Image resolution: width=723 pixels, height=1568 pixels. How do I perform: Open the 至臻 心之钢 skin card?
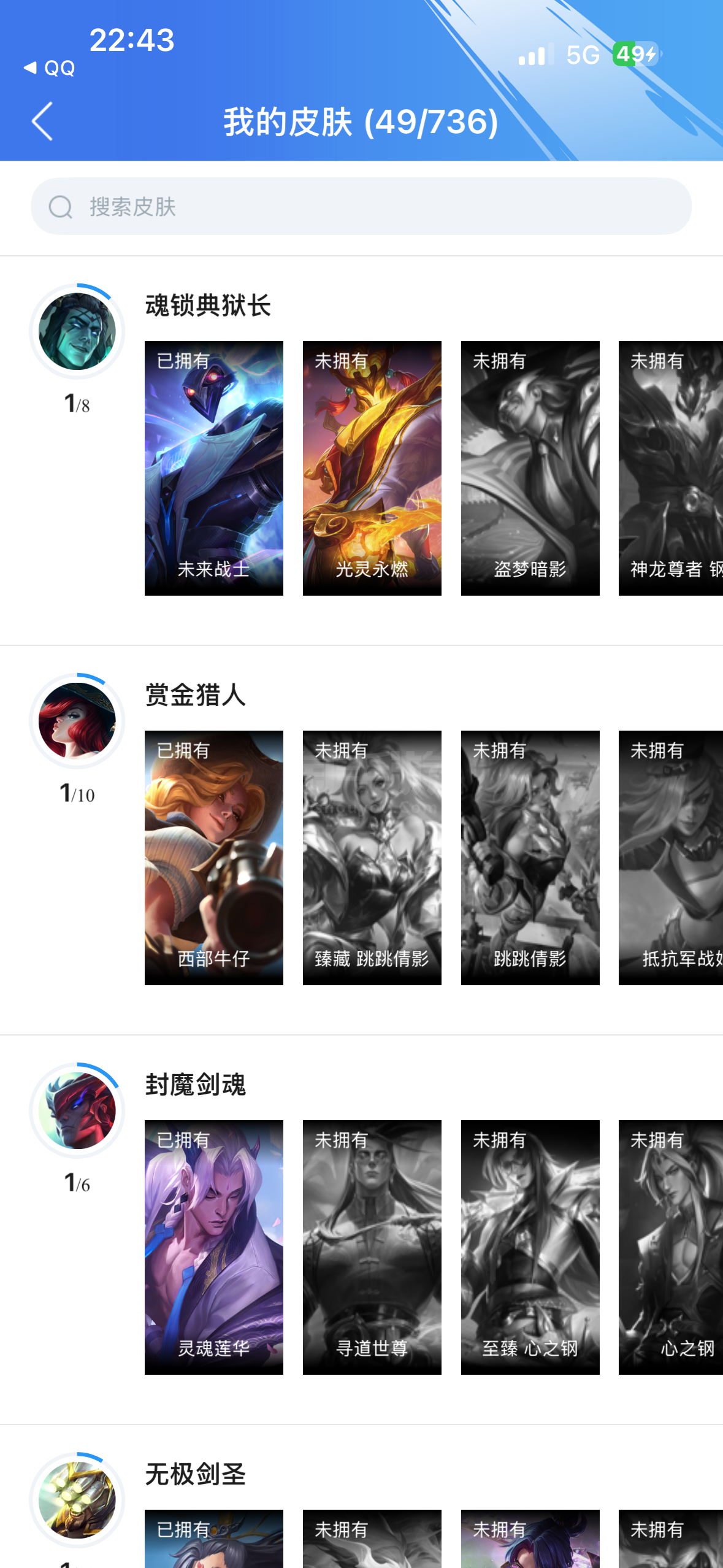pos(530,1247)
